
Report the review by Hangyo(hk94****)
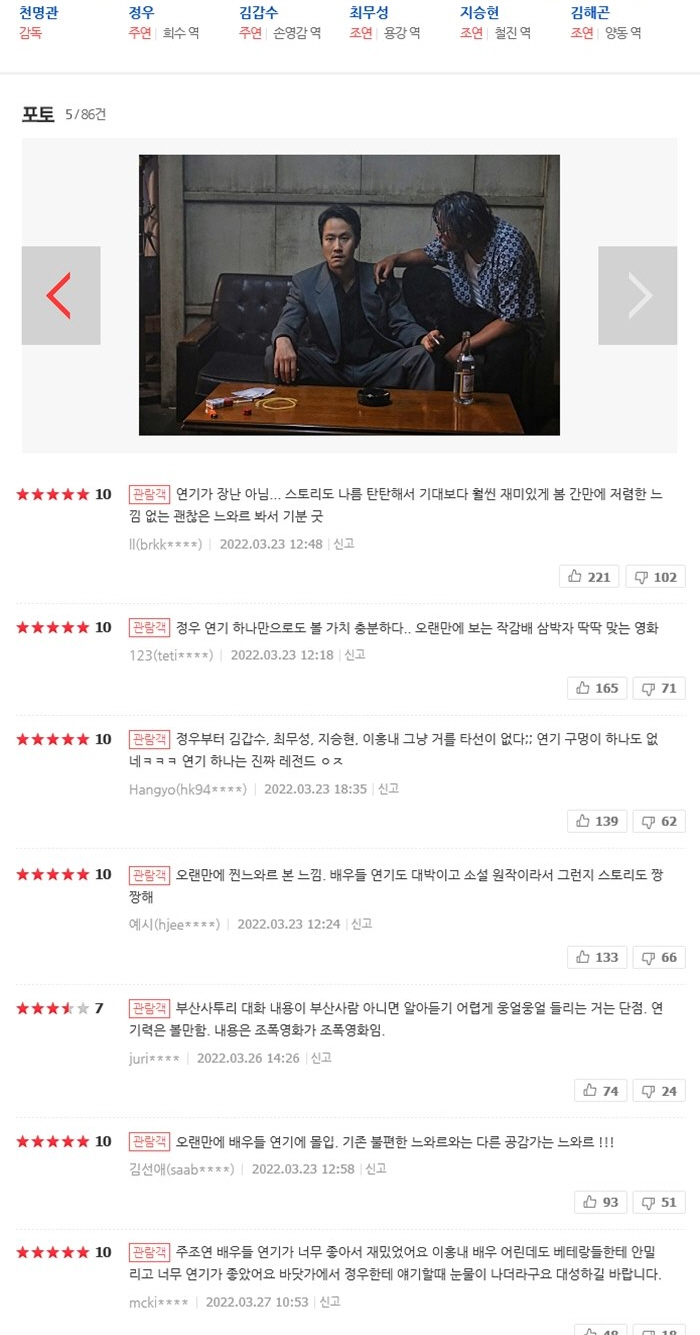point(388,789)
